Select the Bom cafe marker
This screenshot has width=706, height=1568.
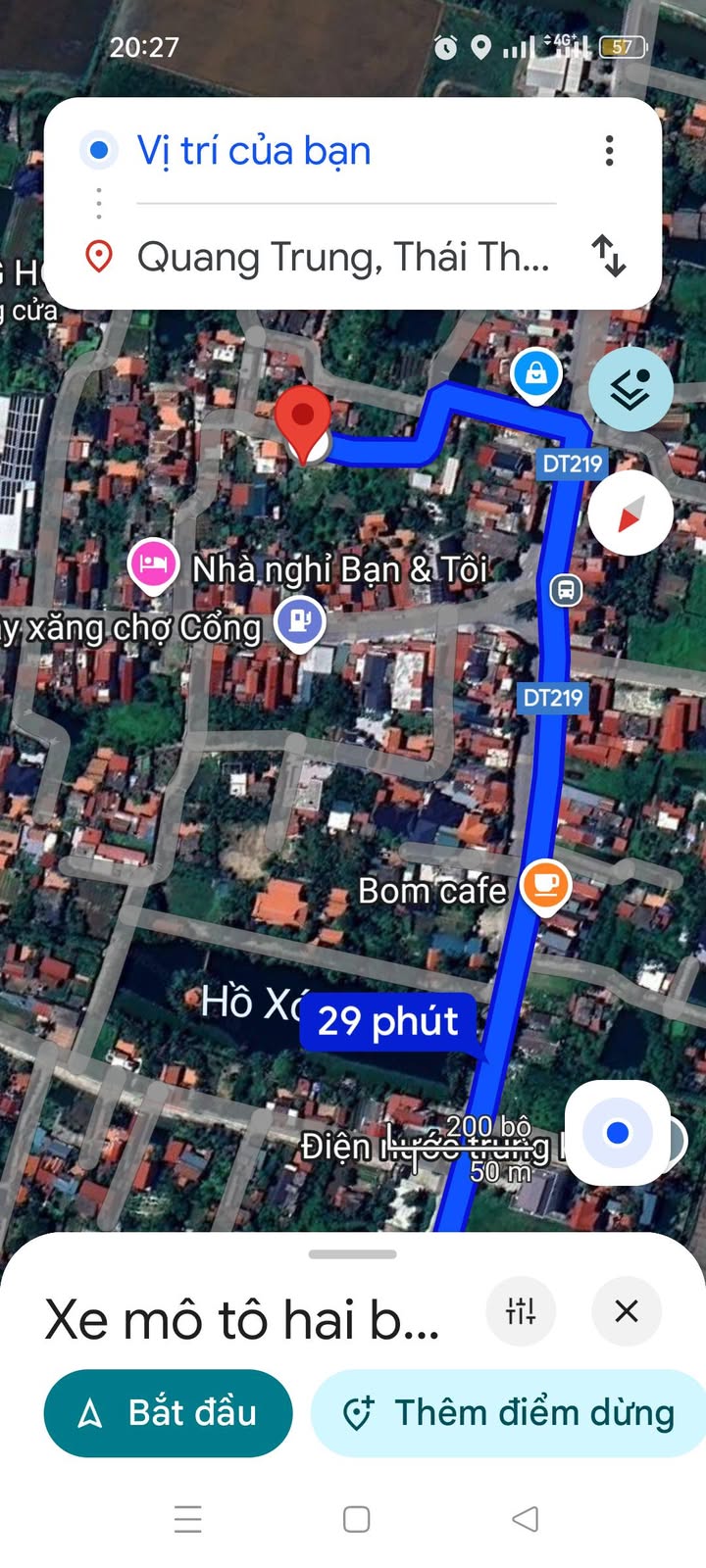(545, 884)
